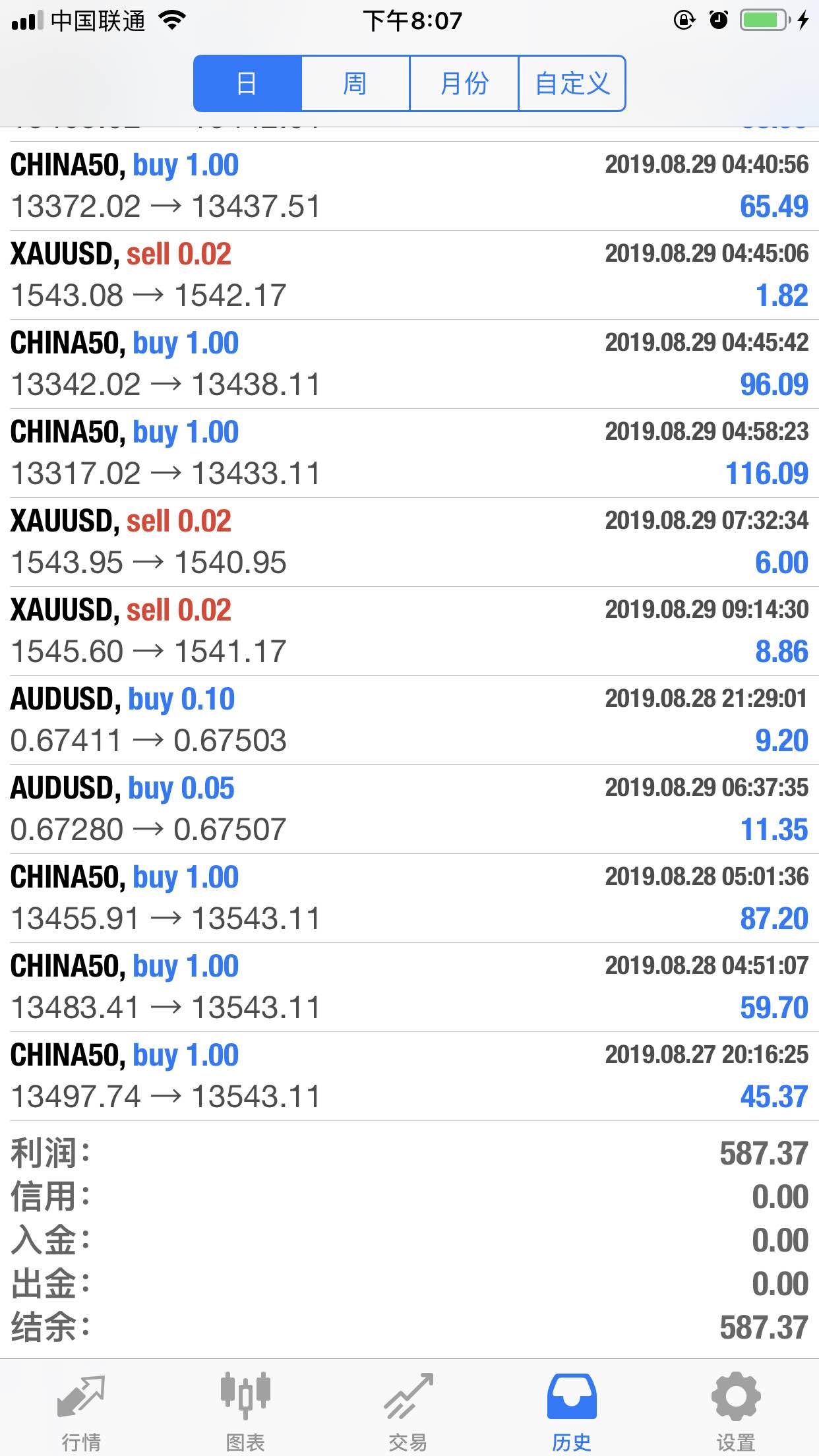View the CHINA50 trade with profit 116.09
The width and height of the screenshot is (819, 1456).
coord(409,453)
